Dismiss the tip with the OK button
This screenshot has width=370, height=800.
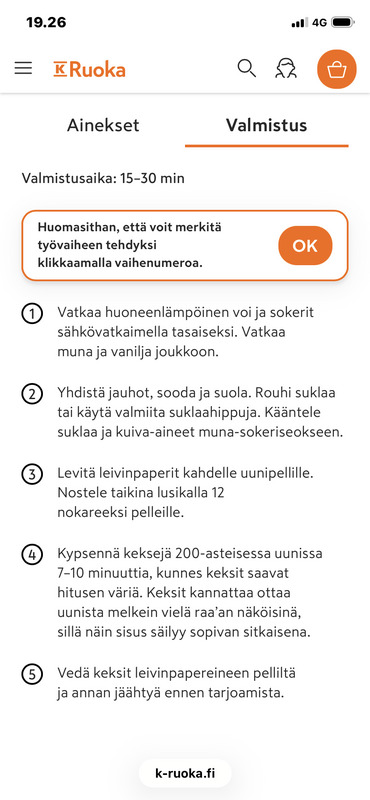(305, 245)
